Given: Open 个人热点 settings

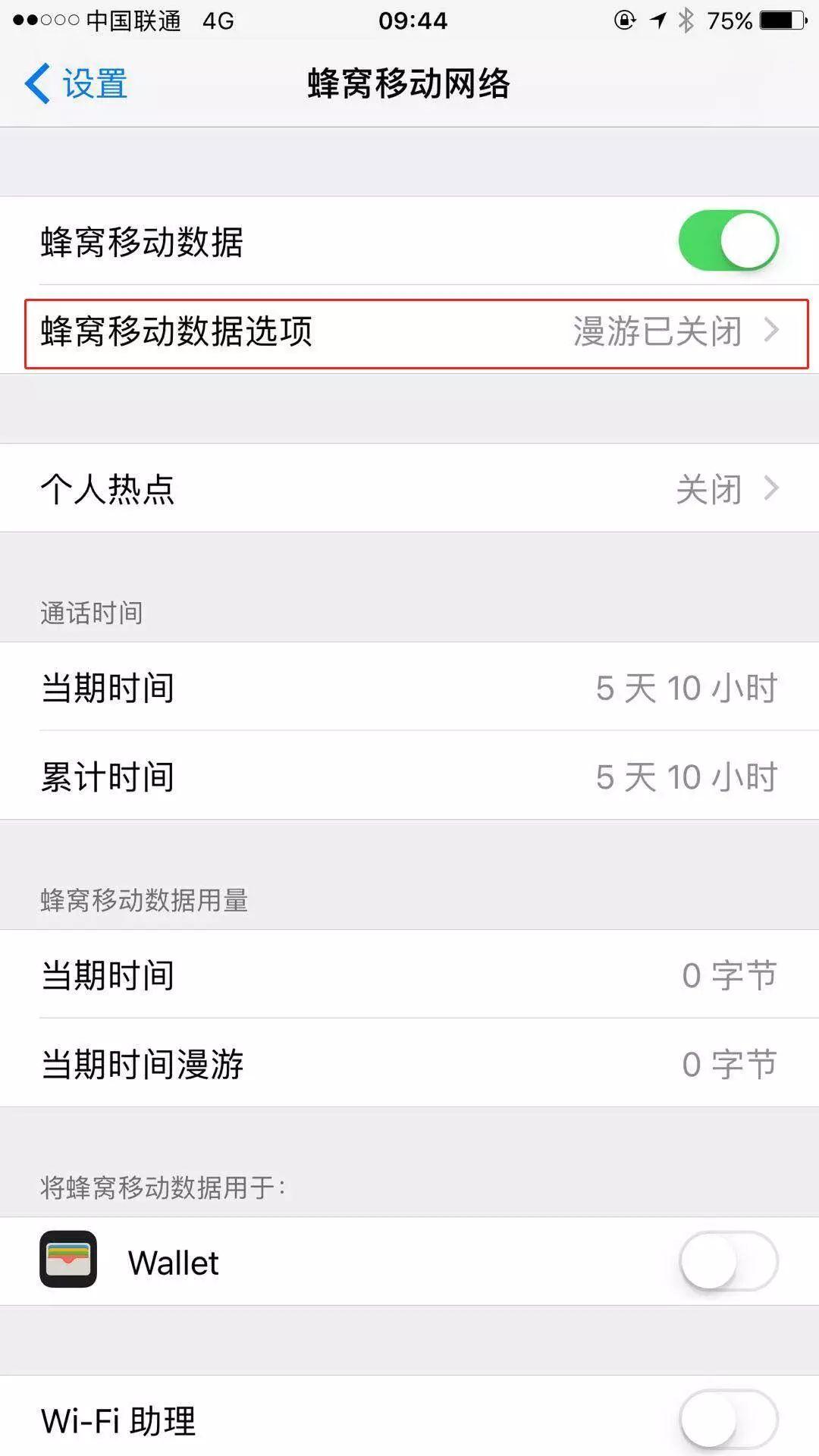Looking at the screenshot, I should click(x=409, y=488).
